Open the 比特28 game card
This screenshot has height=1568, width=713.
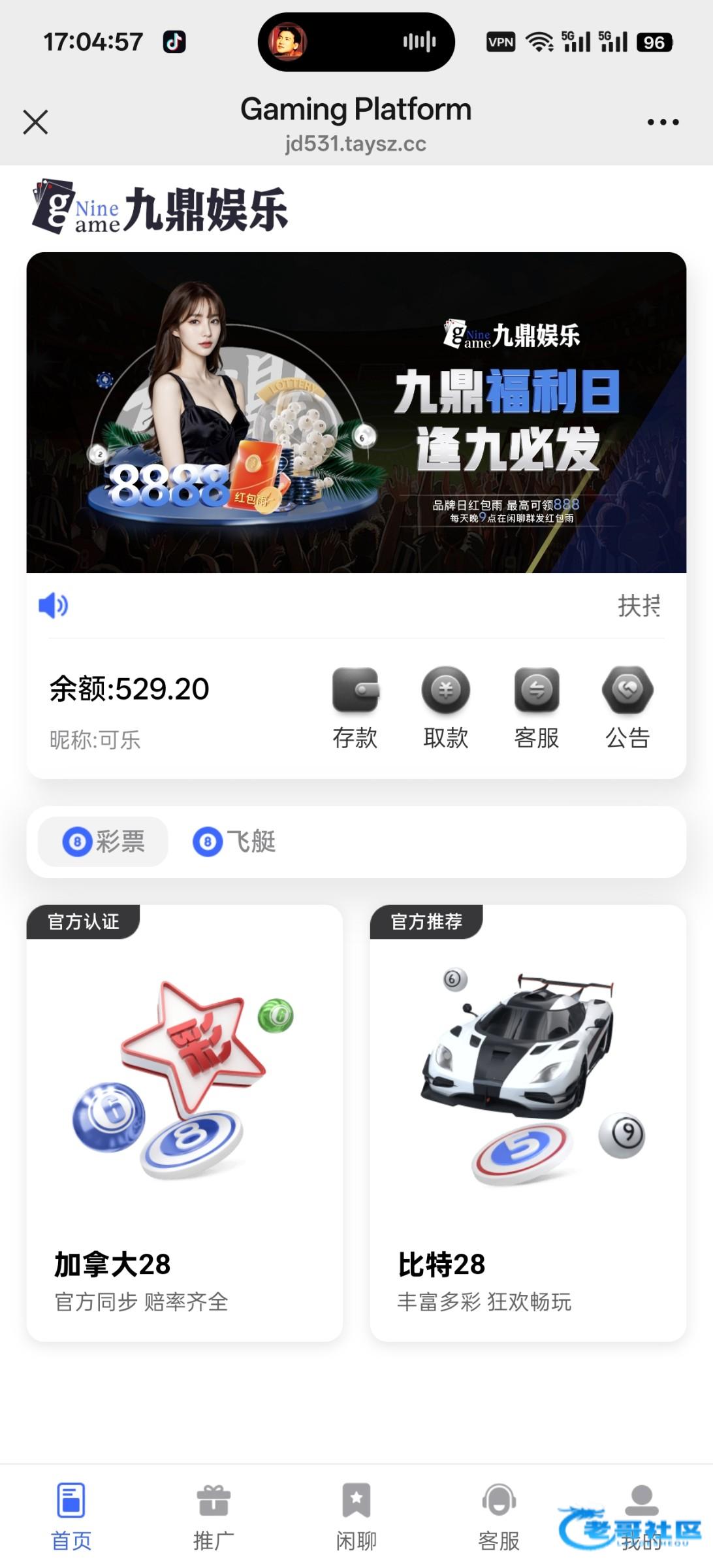pos(528,1122)
